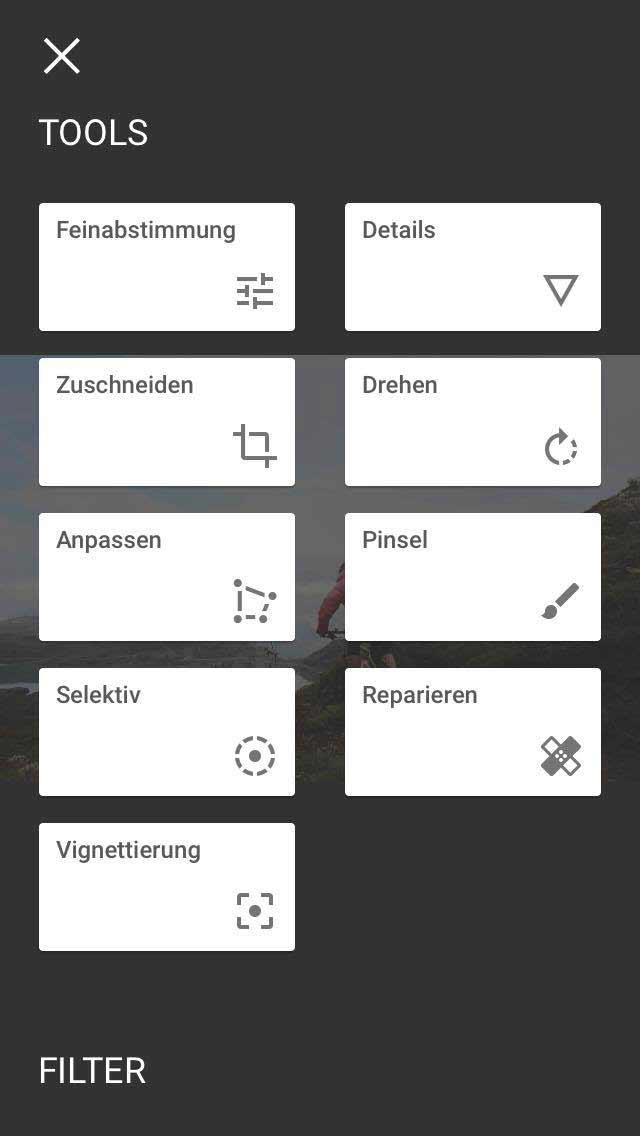
Task: Choose the Reparieren healing tool
Action: (x=472, y=732)
